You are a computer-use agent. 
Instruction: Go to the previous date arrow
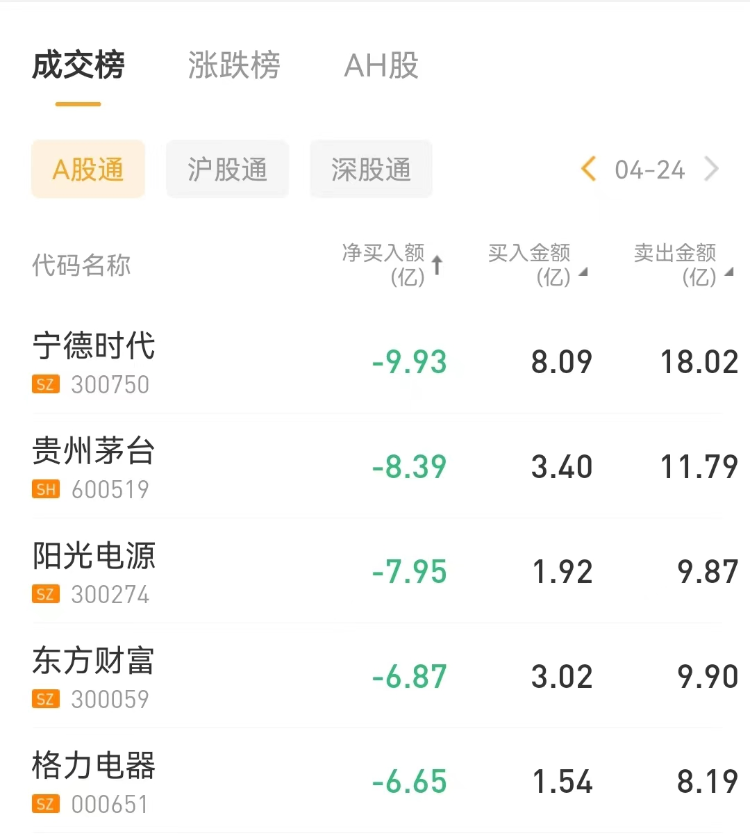589,169
